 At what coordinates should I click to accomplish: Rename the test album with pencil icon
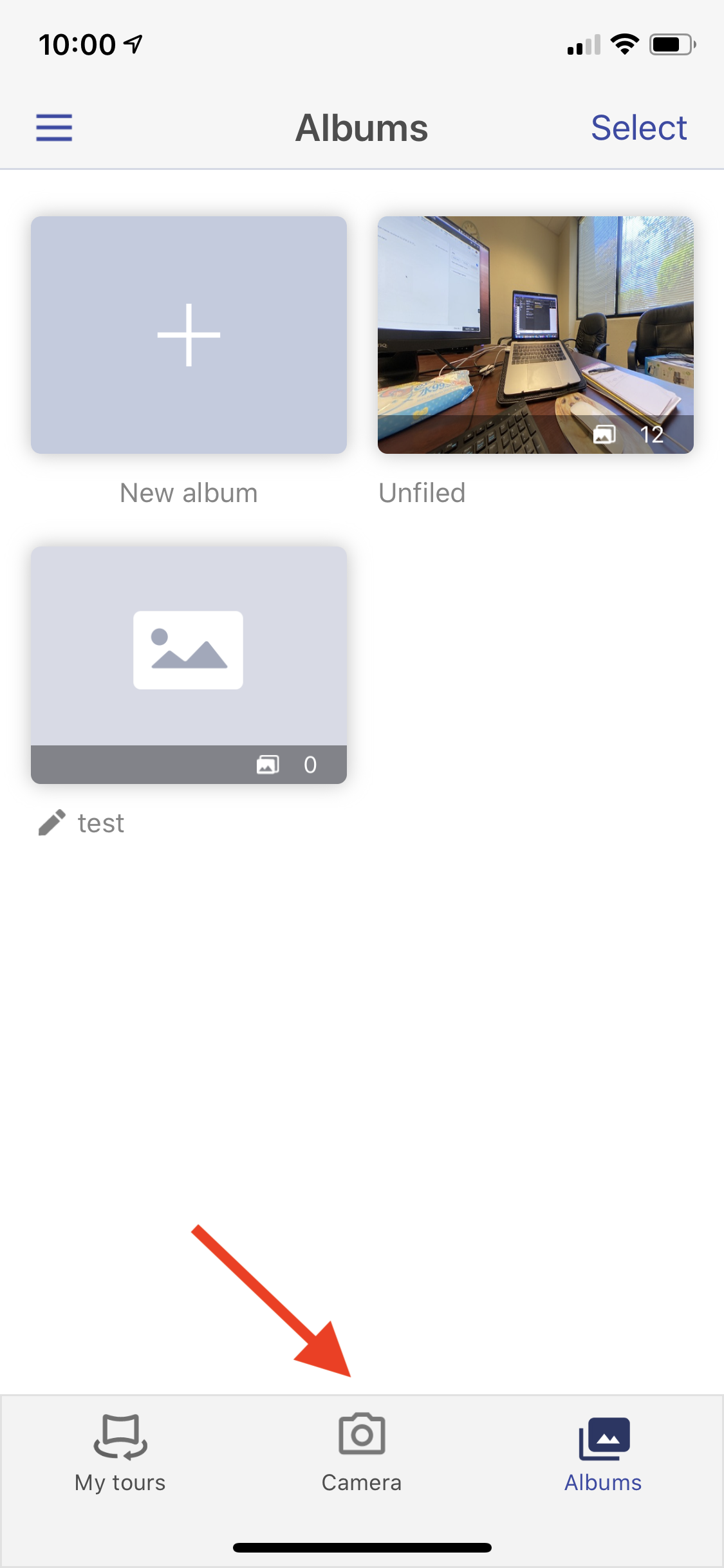pos(51,823)
